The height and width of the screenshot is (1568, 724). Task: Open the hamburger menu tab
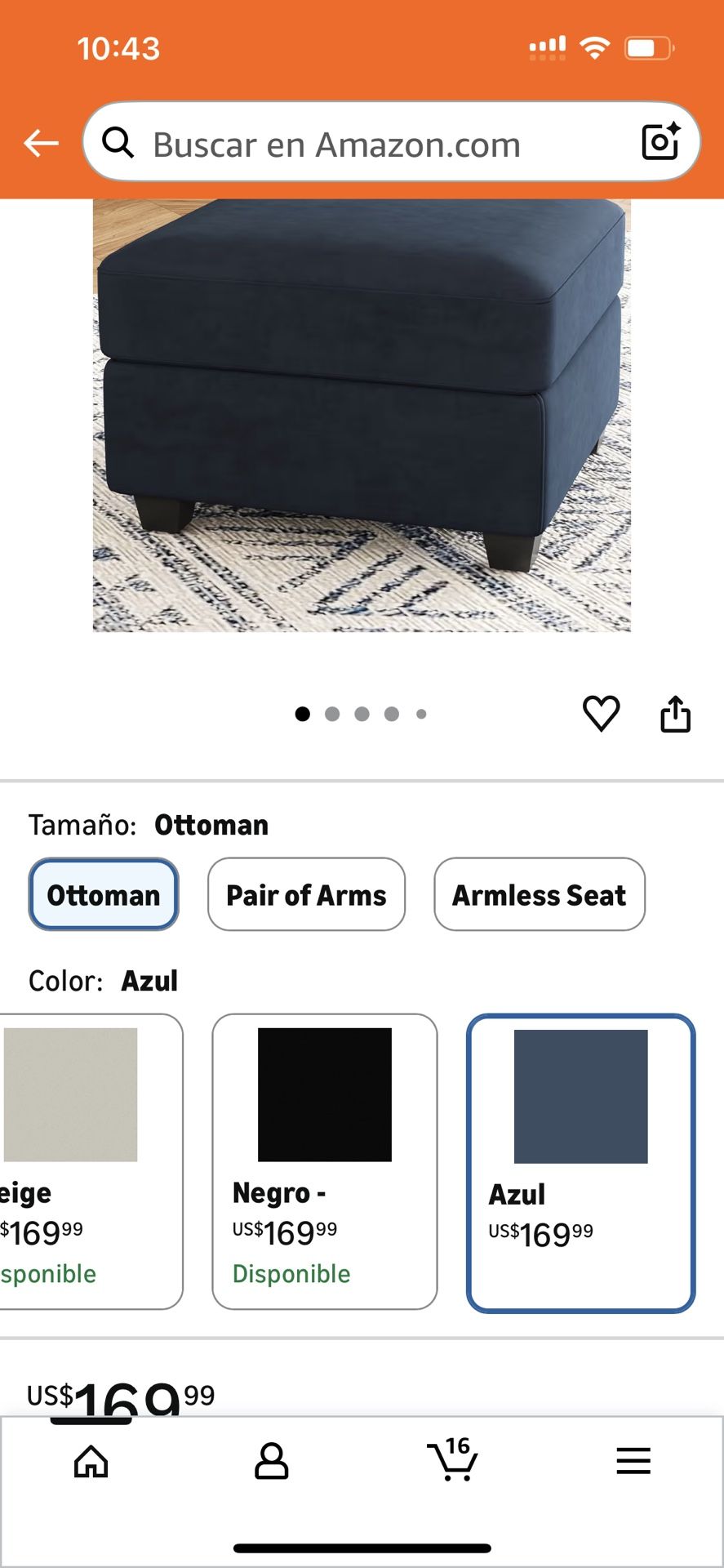633,1461
